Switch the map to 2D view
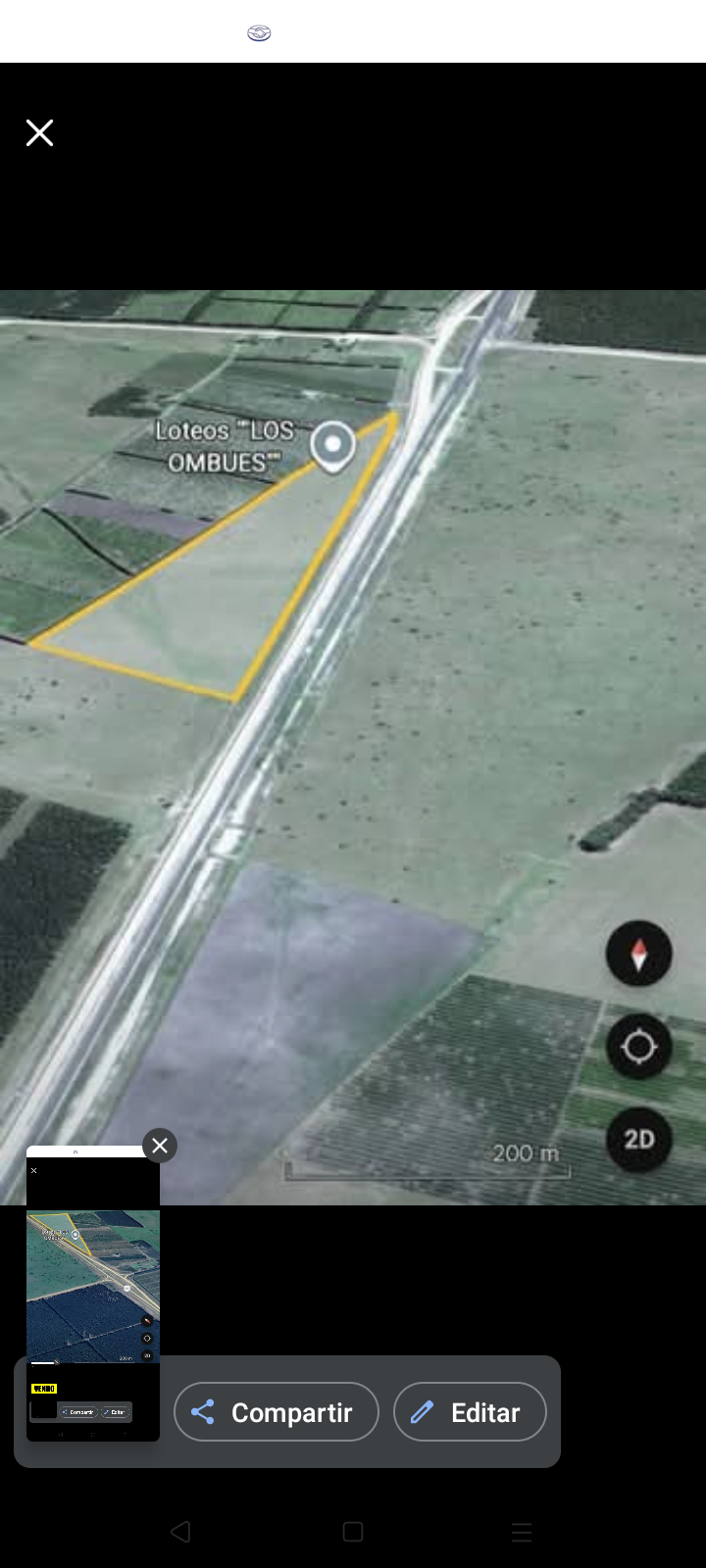 (638, 1140)
